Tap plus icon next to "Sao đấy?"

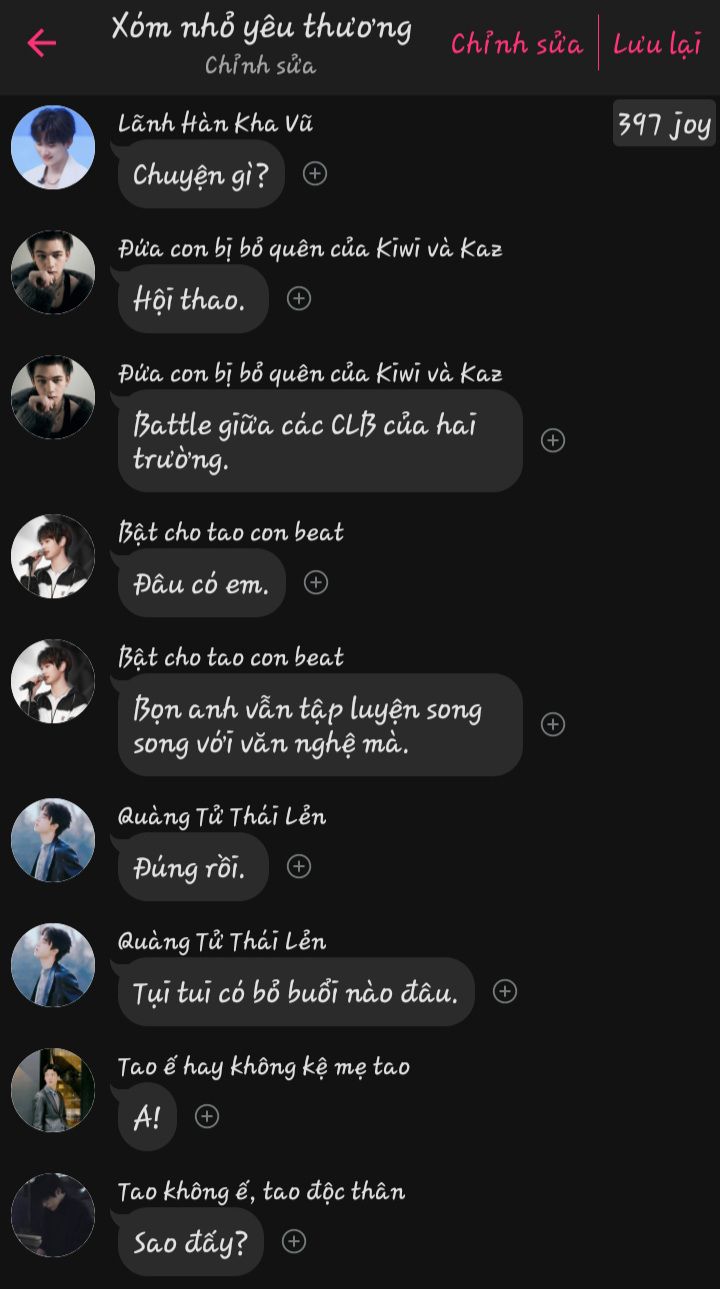point(293,1241)
